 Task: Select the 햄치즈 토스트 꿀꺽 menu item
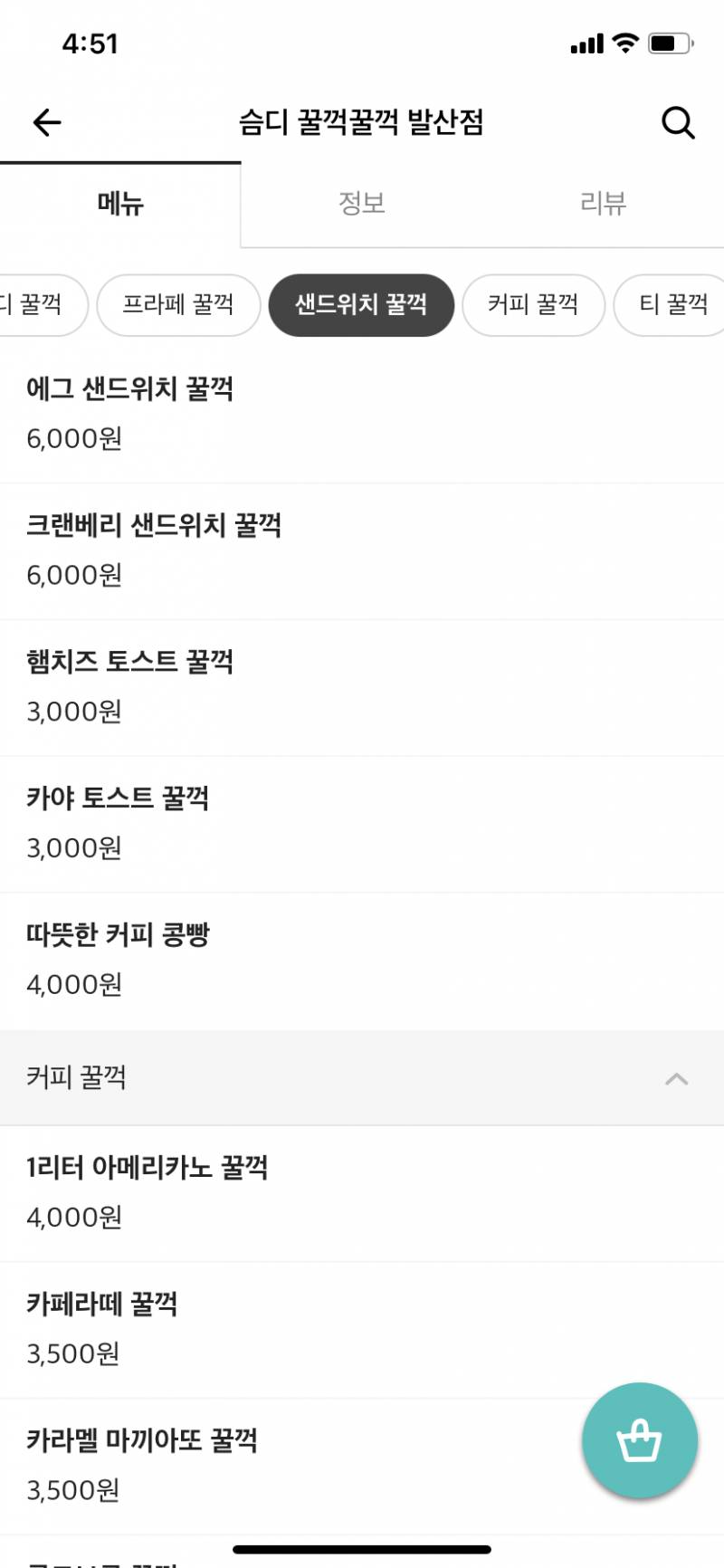pos(362,686)
